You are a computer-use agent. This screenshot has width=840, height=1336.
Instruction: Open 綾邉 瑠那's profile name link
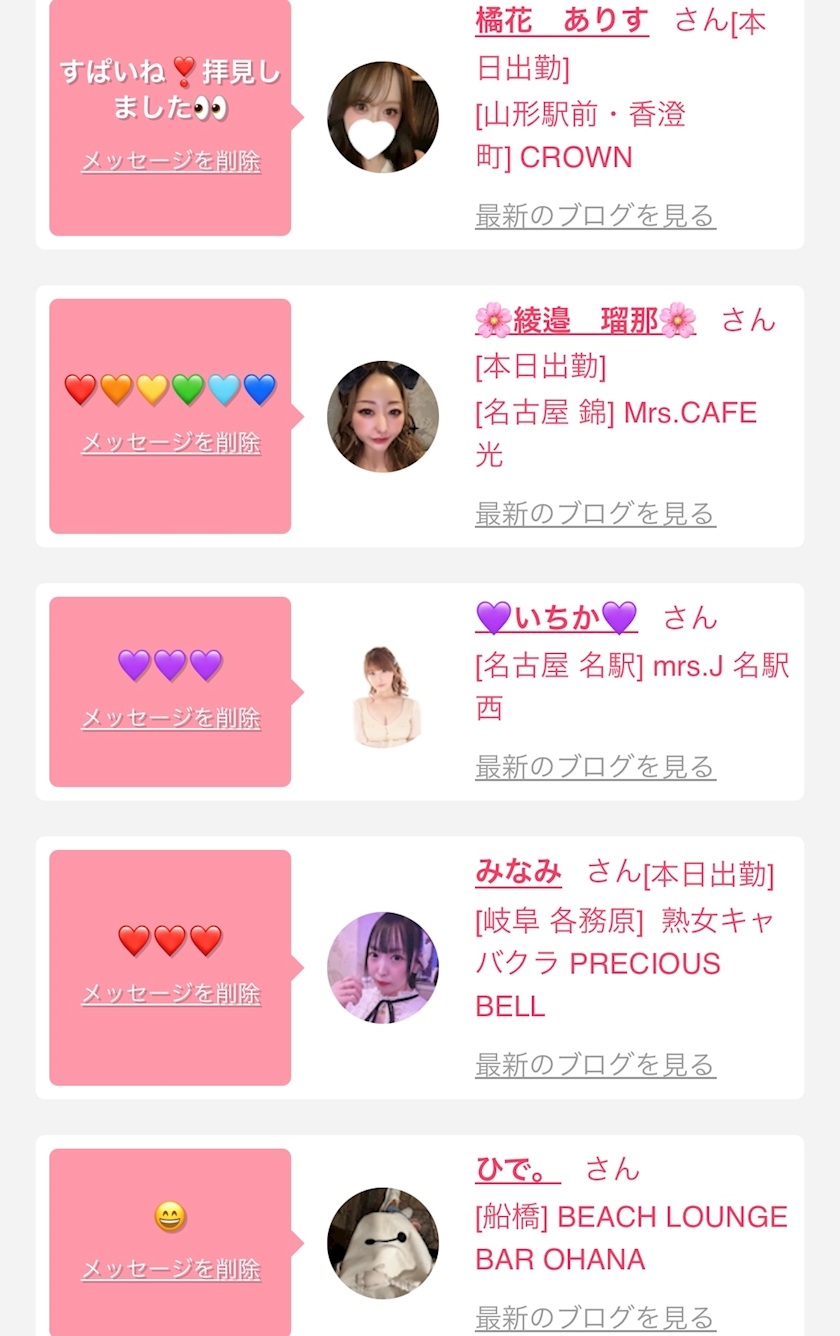[x=585, y=321]
